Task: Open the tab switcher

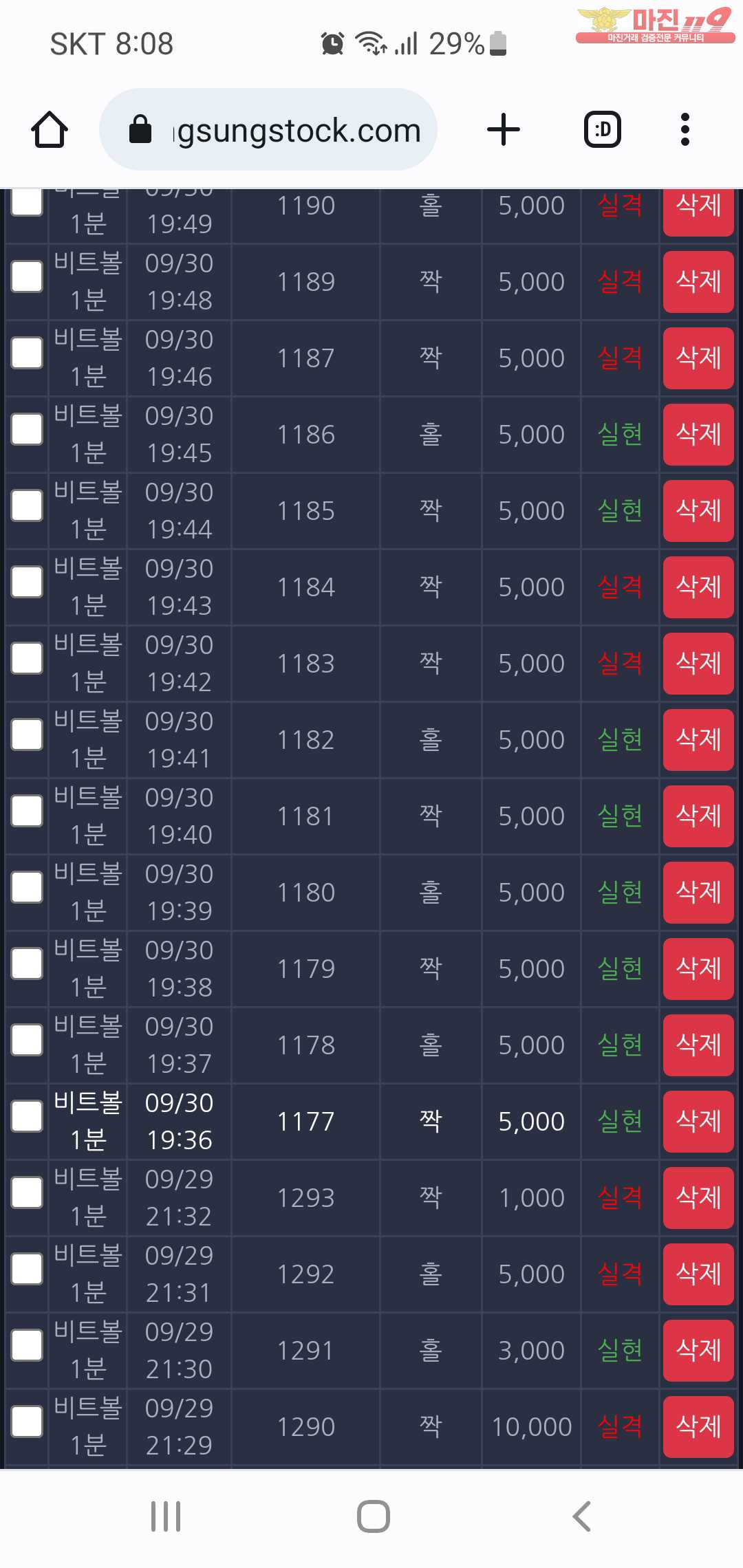Action: click(603, 129)
